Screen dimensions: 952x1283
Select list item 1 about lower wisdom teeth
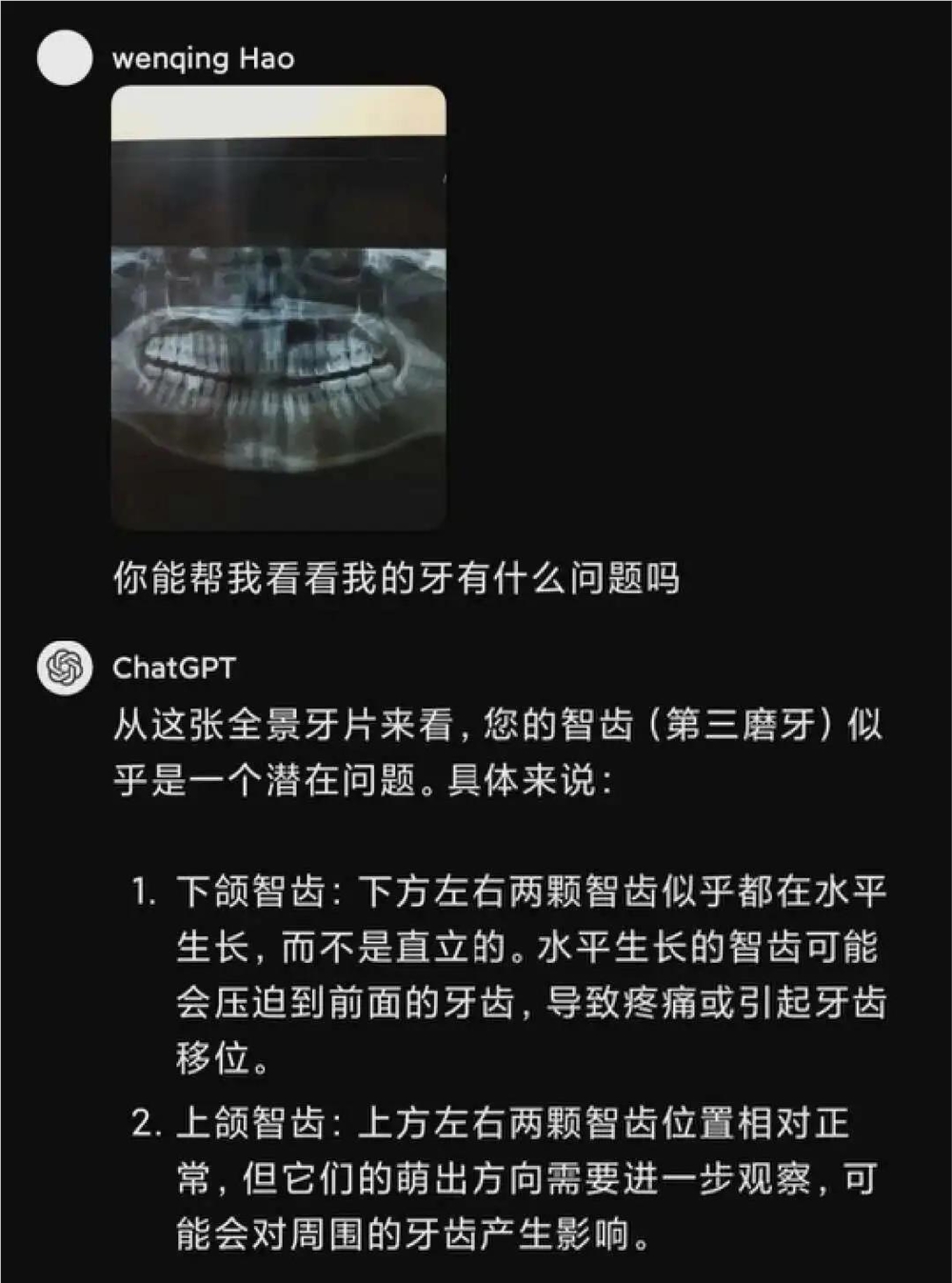(524, 972)
